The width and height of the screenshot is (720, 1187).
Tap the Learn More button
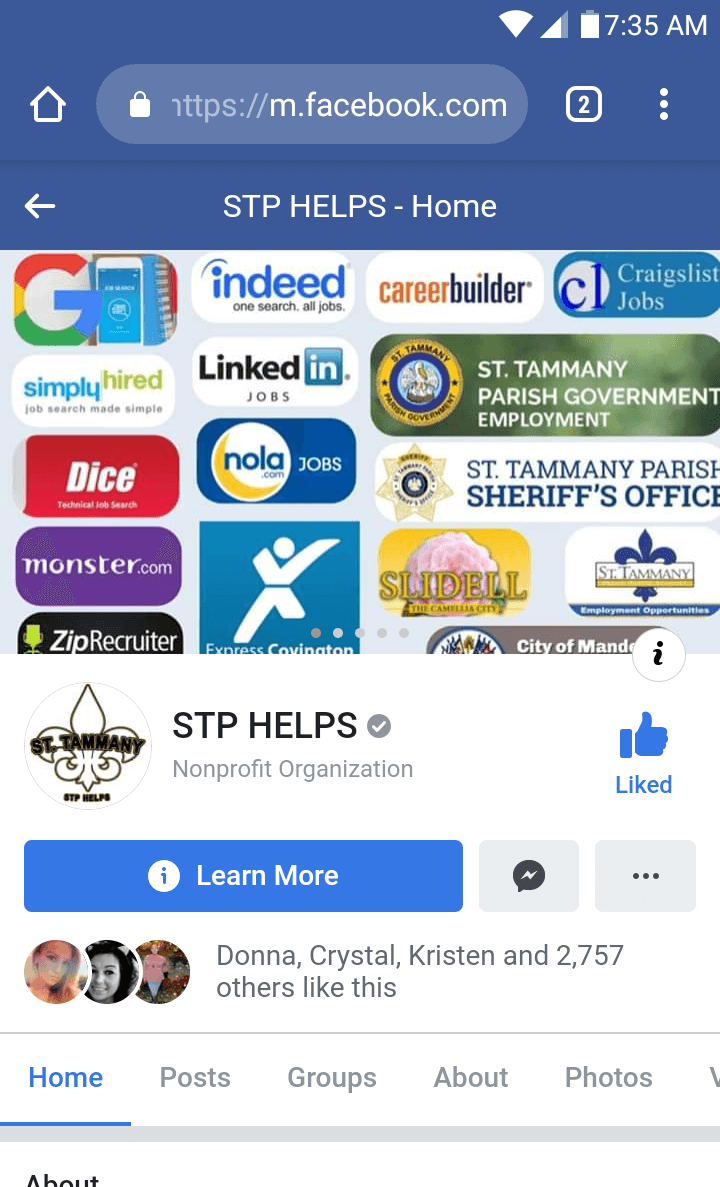243,876
